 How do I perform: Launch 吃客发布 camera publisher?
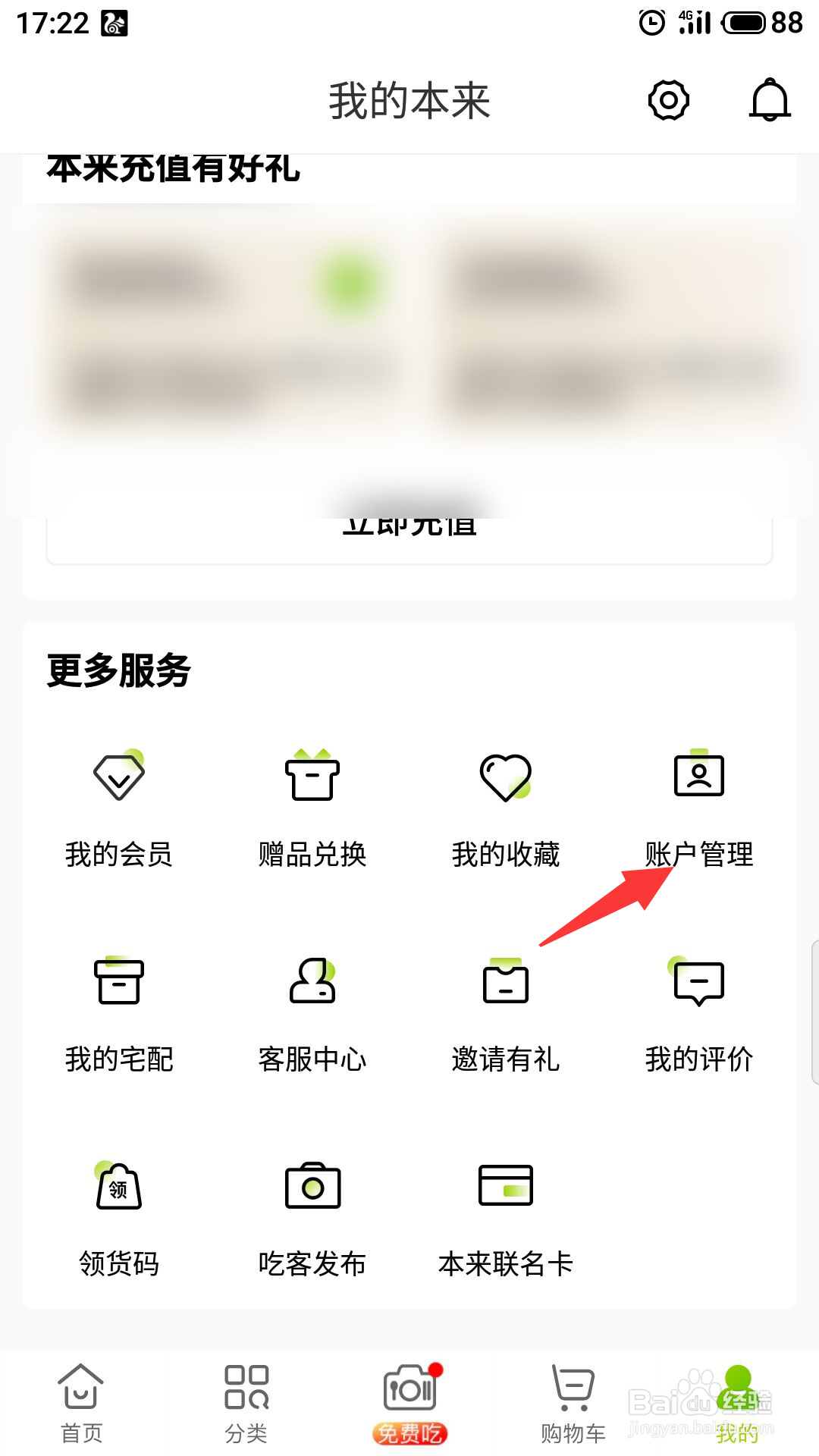click(313, 1213)
